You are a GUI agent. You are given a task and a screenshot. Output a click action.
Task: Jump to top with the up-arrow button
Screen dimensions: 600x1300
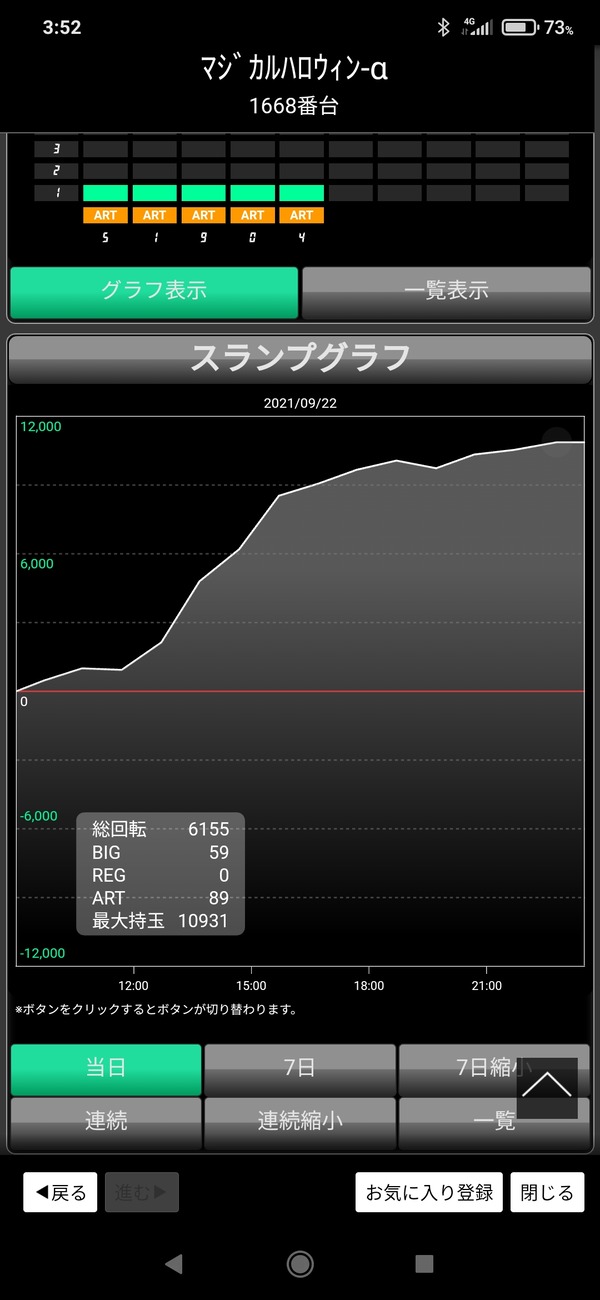(547, 1088)
